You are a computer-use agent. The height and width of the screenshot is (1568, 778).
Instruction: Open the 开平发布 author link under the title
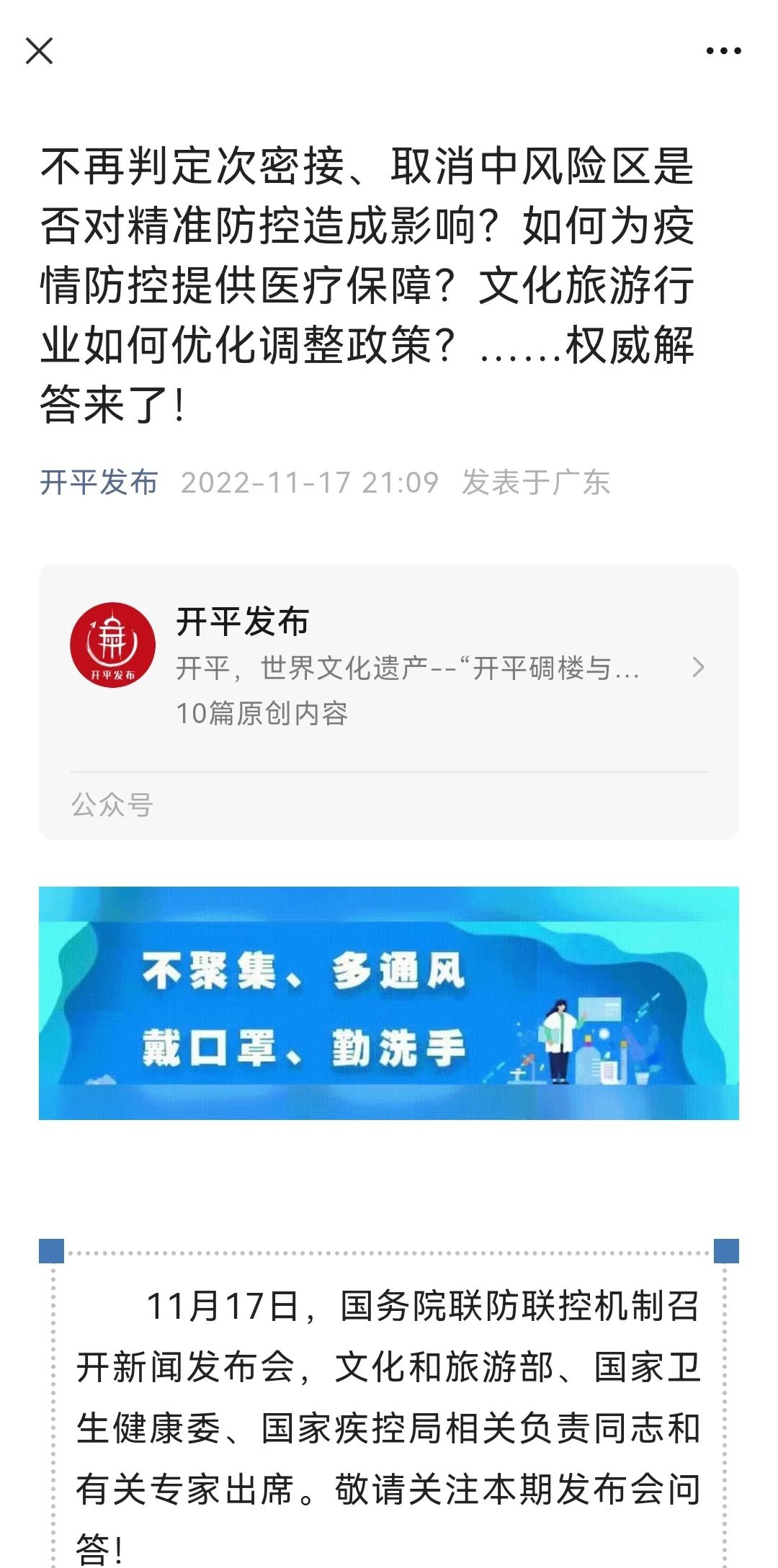click(x=99, y=483)
